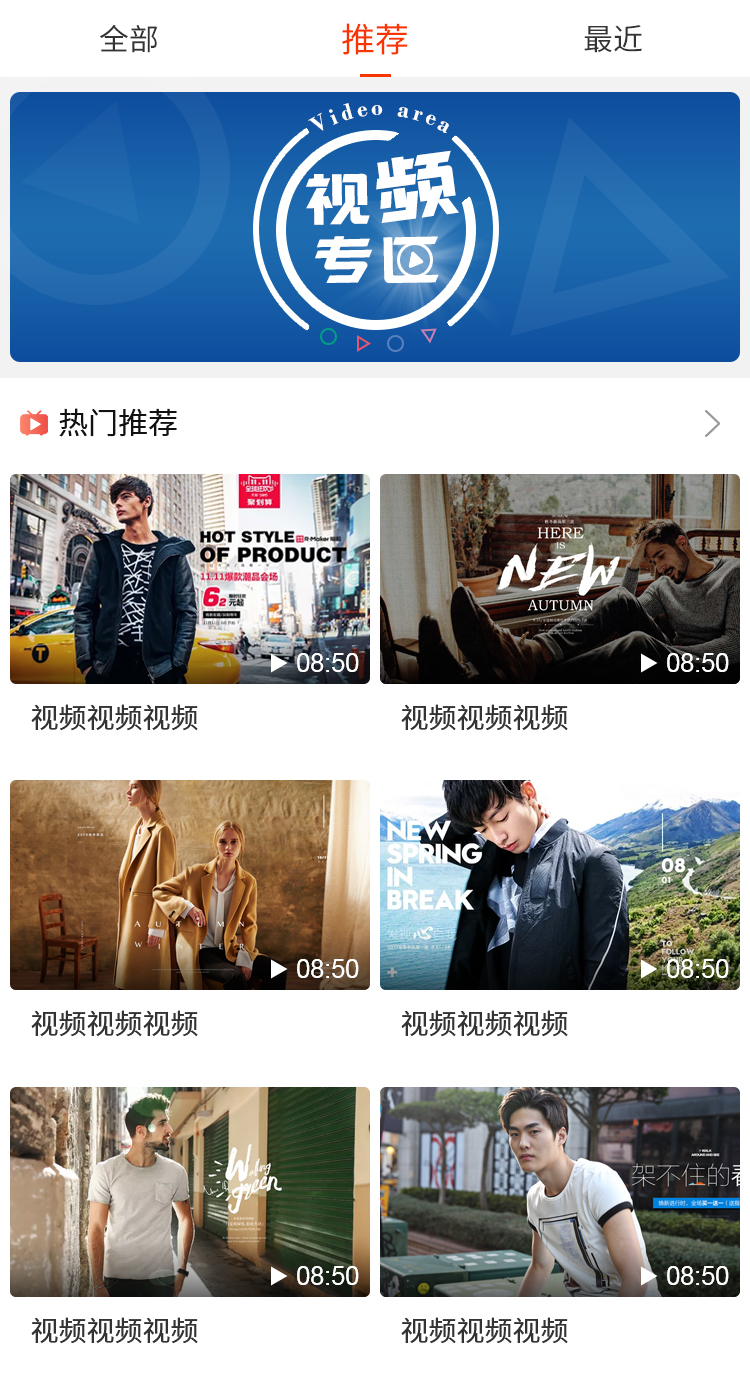The width and height of the screenshot is (750, 1394).
Task: Play the green shutters video
Action: point(190,1192)
